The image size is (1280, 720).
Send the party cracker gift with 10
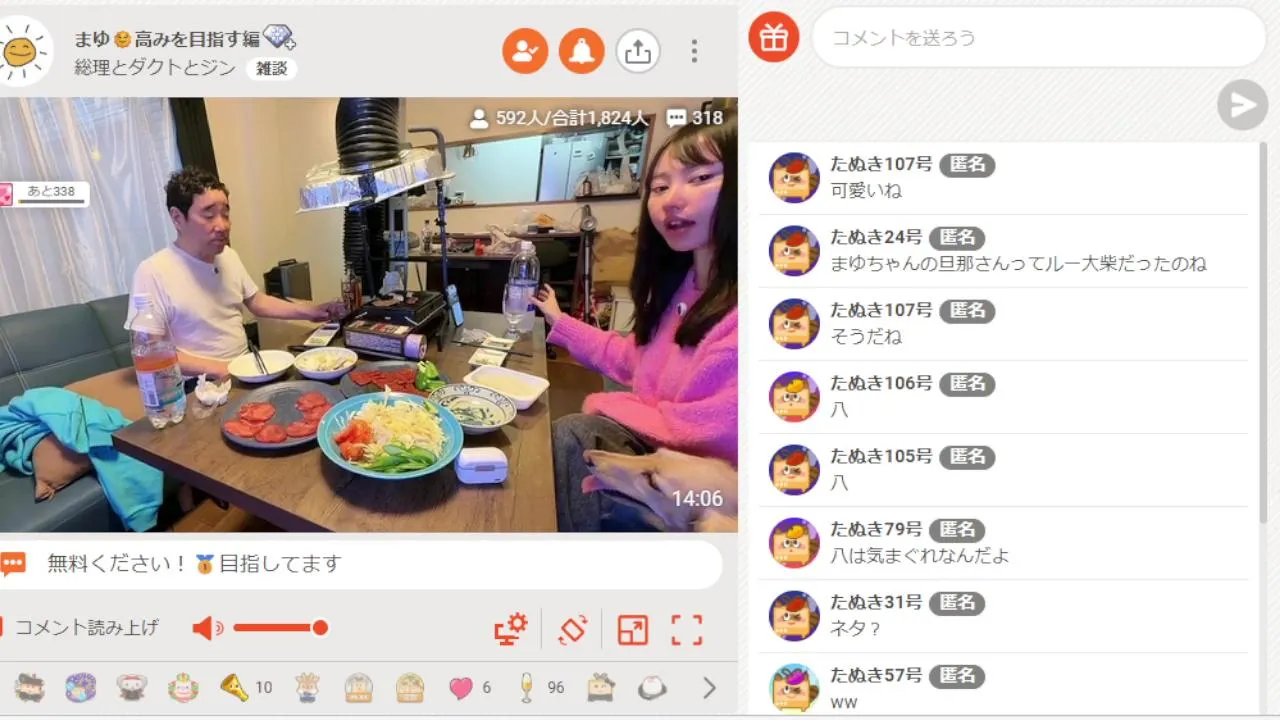coord(234,688)
